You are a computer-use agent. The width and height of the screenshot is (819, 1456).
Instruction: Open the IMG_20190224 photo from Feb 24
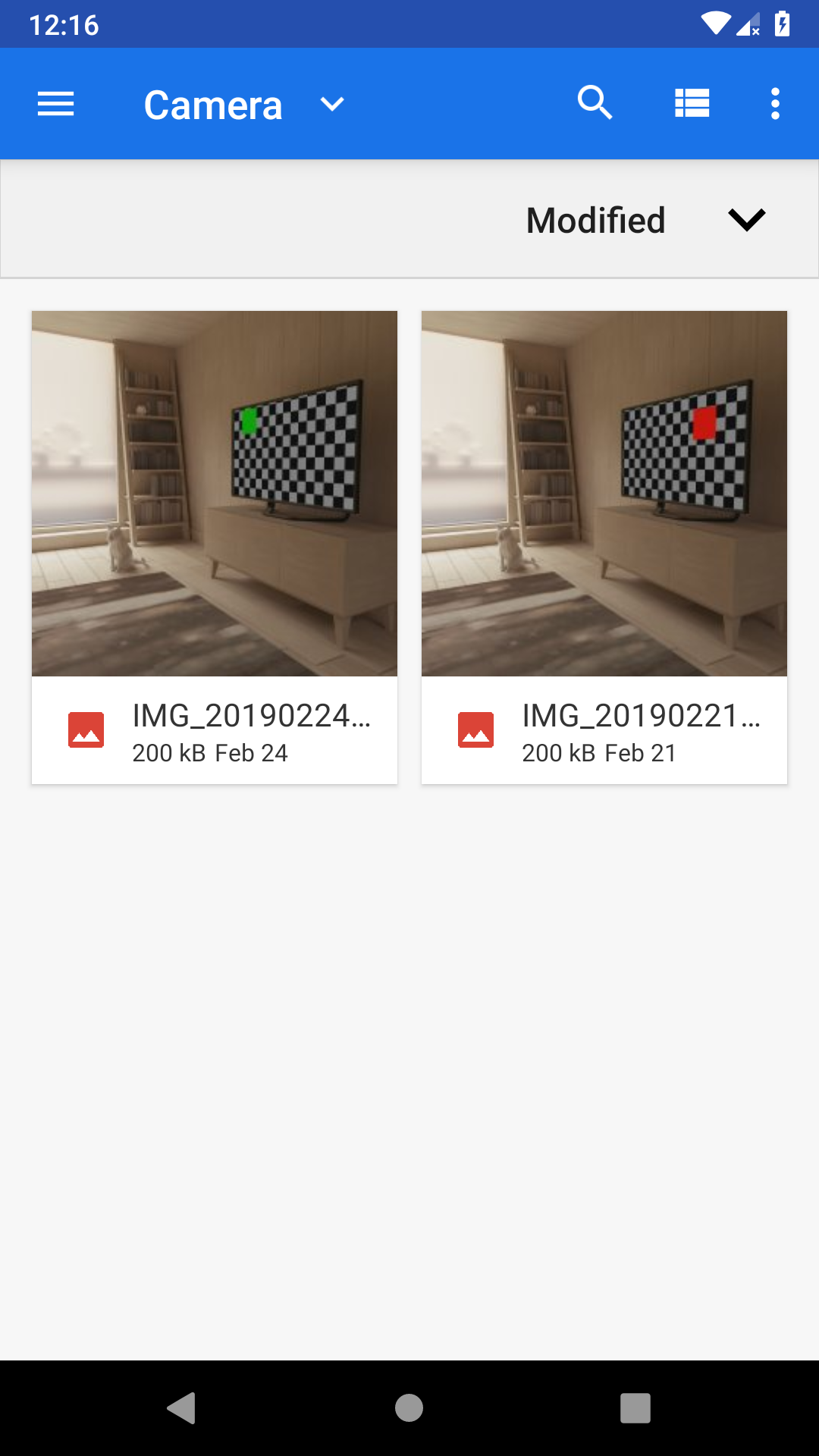click(215, 547)
